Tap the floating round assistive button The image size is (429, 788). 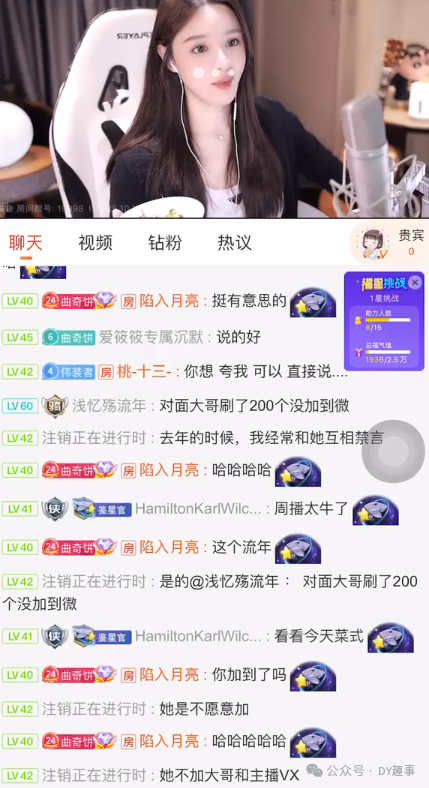(x=393, y=451)
